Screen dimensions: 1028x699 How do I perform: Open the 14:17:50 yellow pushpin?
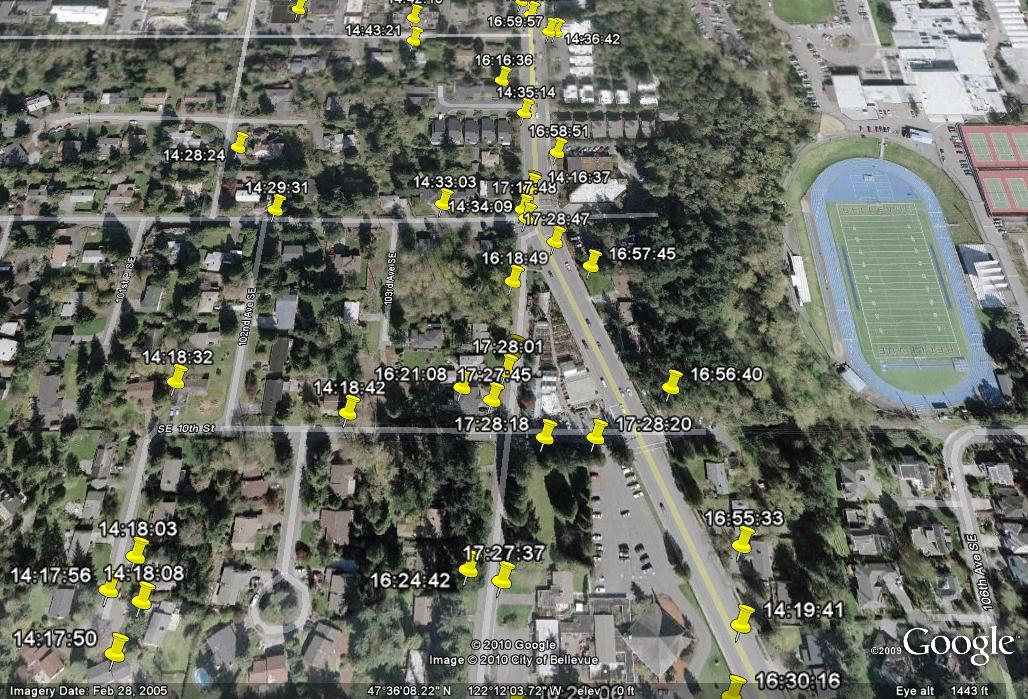coord(118,647)
